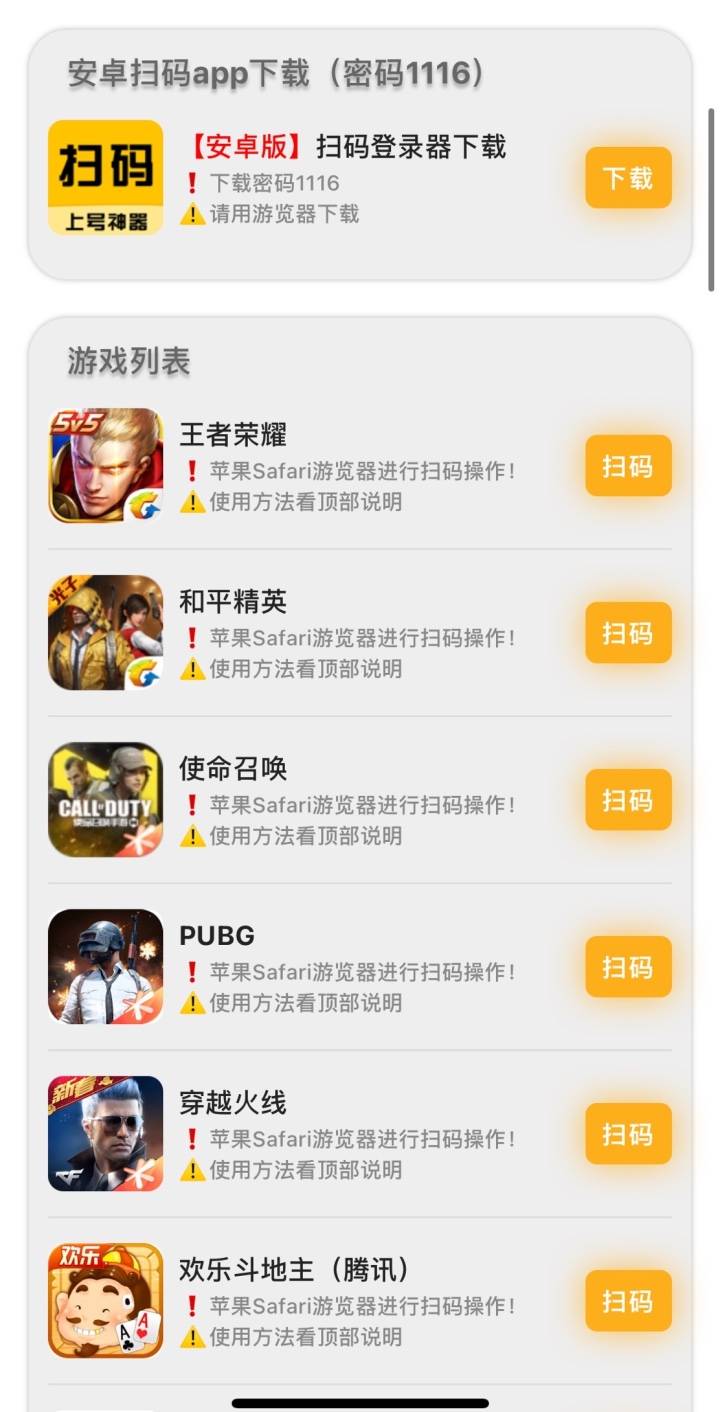Choose 扫码 for 穿越火线
Screen dimensions: 720x1412
(x=628, y=1134)
